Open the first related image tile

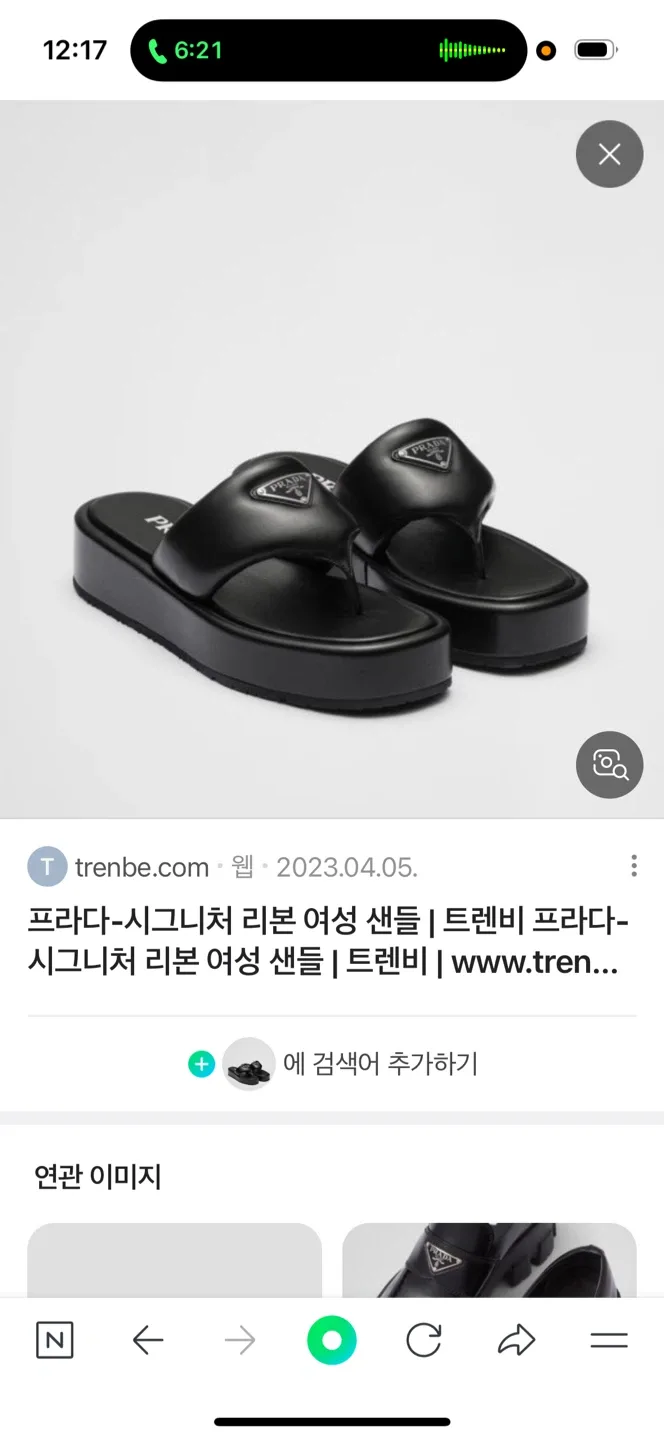click(174, 1260)
